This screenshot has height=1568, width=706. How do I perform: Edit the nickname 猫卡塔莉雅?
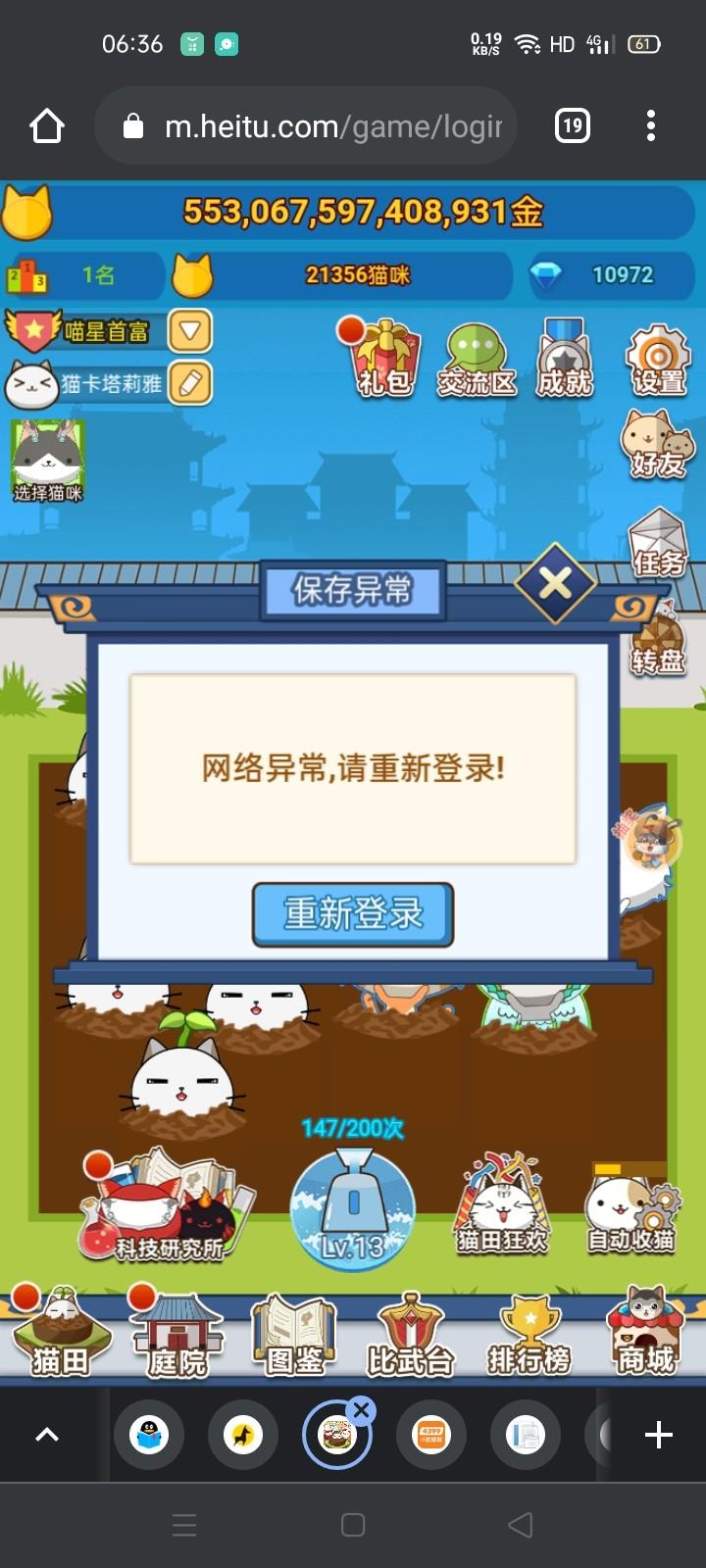(190, 383)
